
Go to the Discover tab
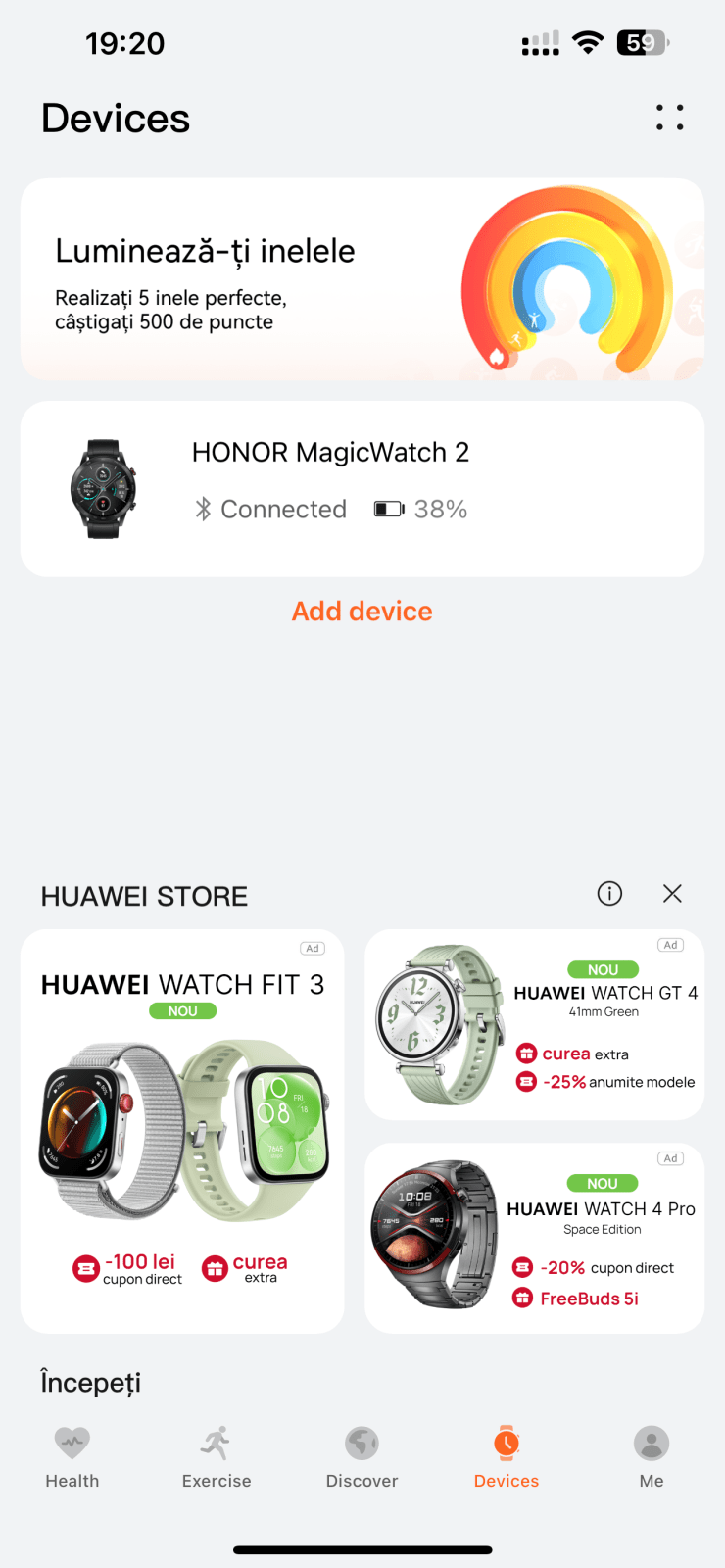point(362,1457)
